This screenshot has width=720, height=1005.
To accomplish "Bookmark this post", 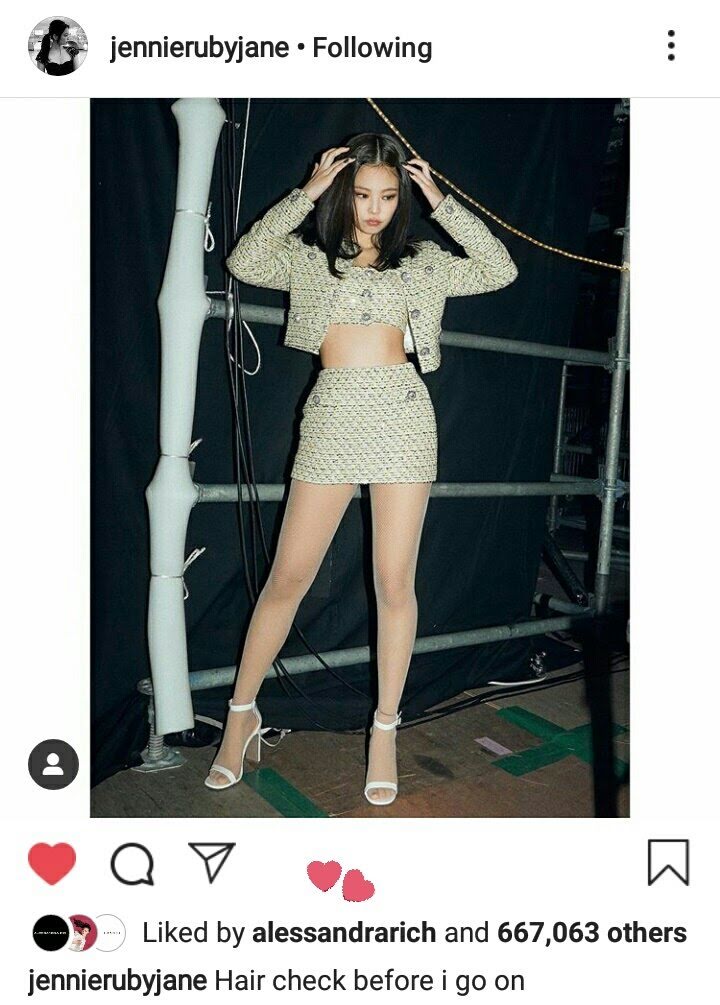I will 667,862.
